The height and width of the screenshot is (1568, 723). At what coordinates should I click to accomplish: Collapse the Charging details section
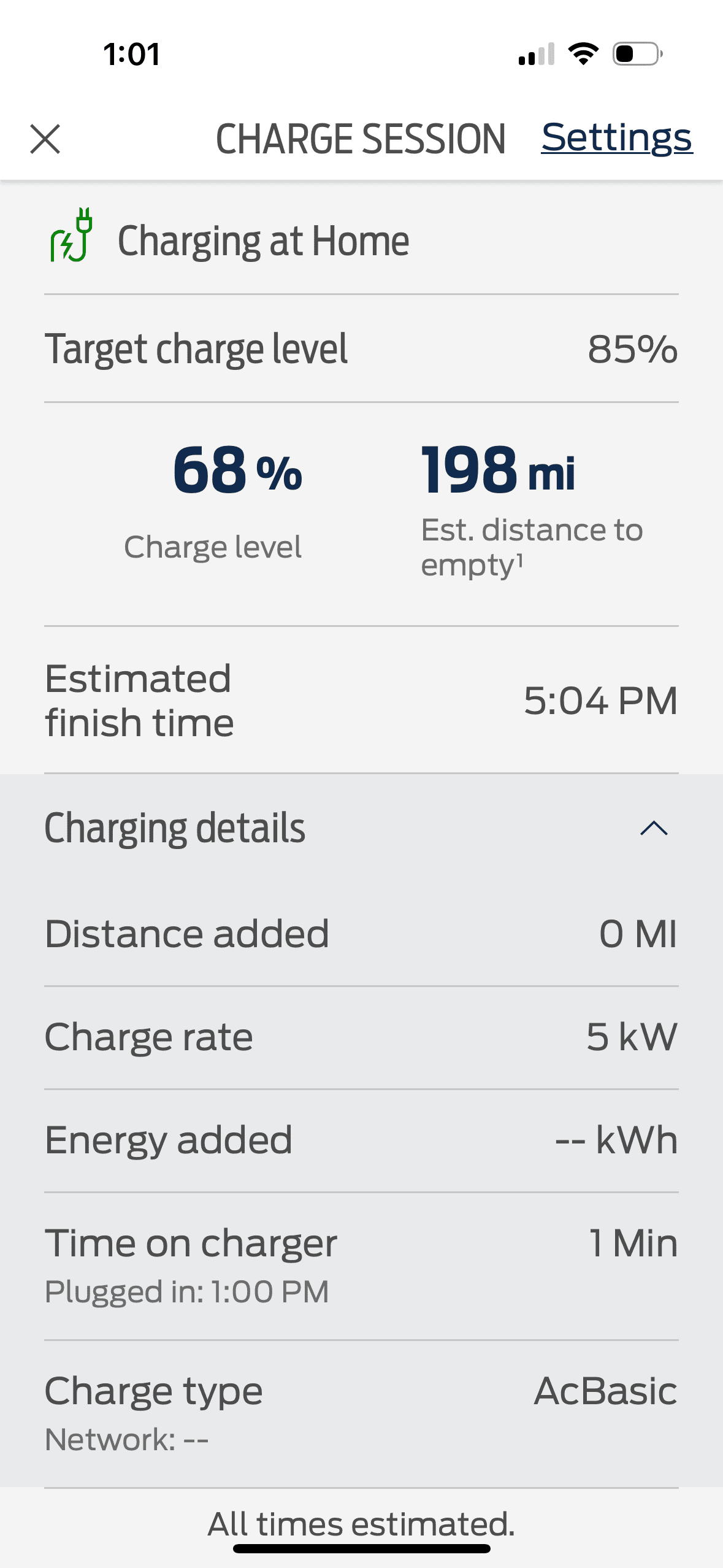[x=654, y=829]
